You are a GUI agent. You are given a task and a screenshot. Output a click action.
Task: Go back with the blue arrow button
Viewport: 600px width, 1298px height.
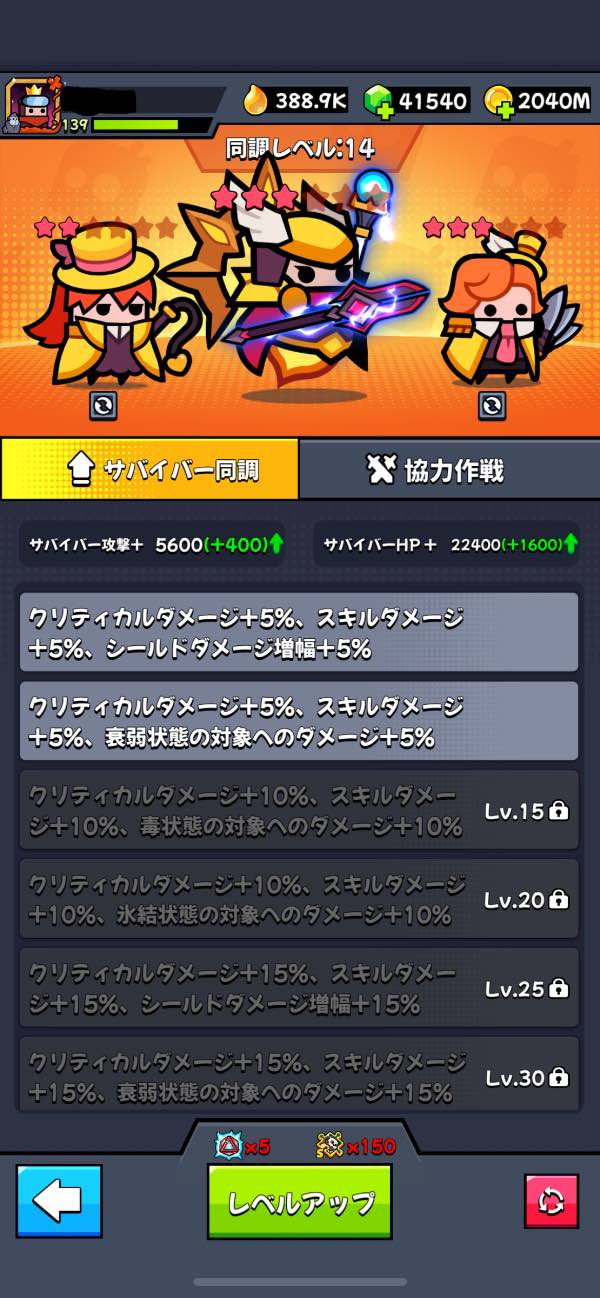coord(59,1201)
